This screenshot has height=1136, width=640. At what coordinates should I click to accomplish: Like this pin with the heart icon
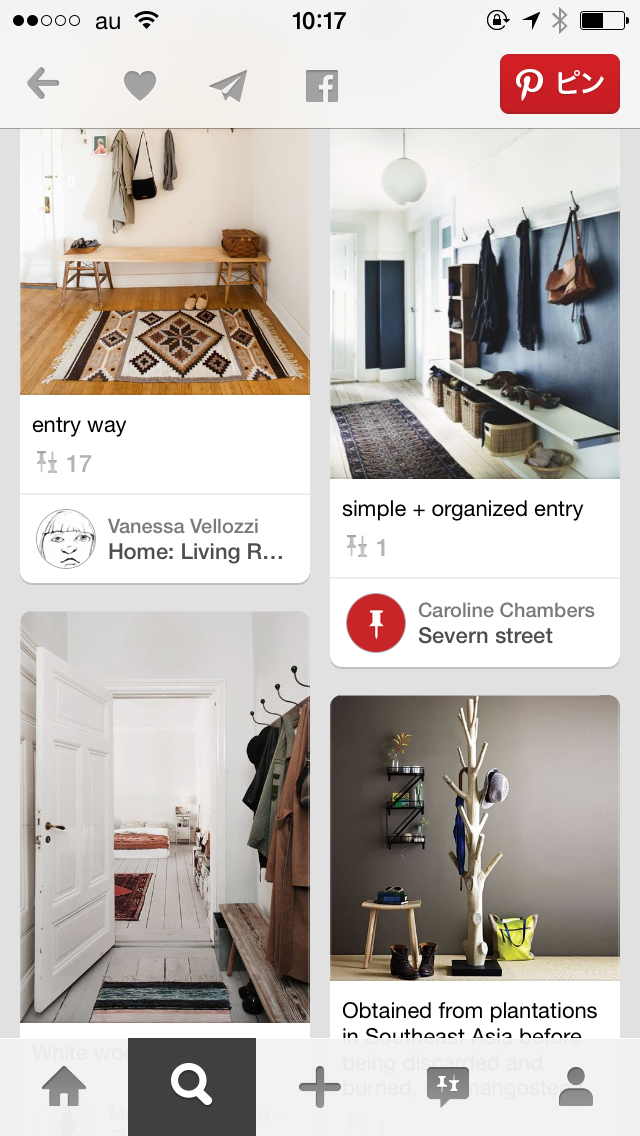140,85
